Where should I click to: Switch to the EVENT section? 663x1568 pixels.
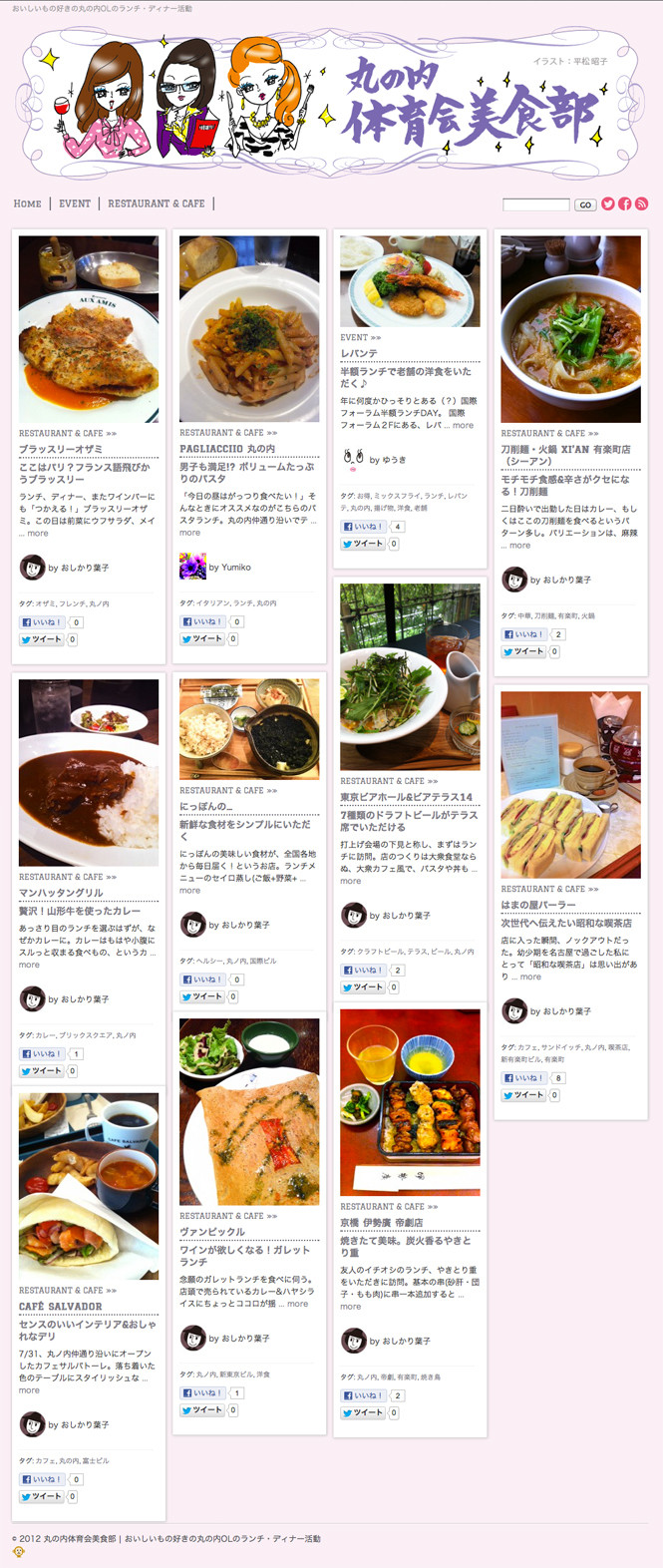coord(75,203)
